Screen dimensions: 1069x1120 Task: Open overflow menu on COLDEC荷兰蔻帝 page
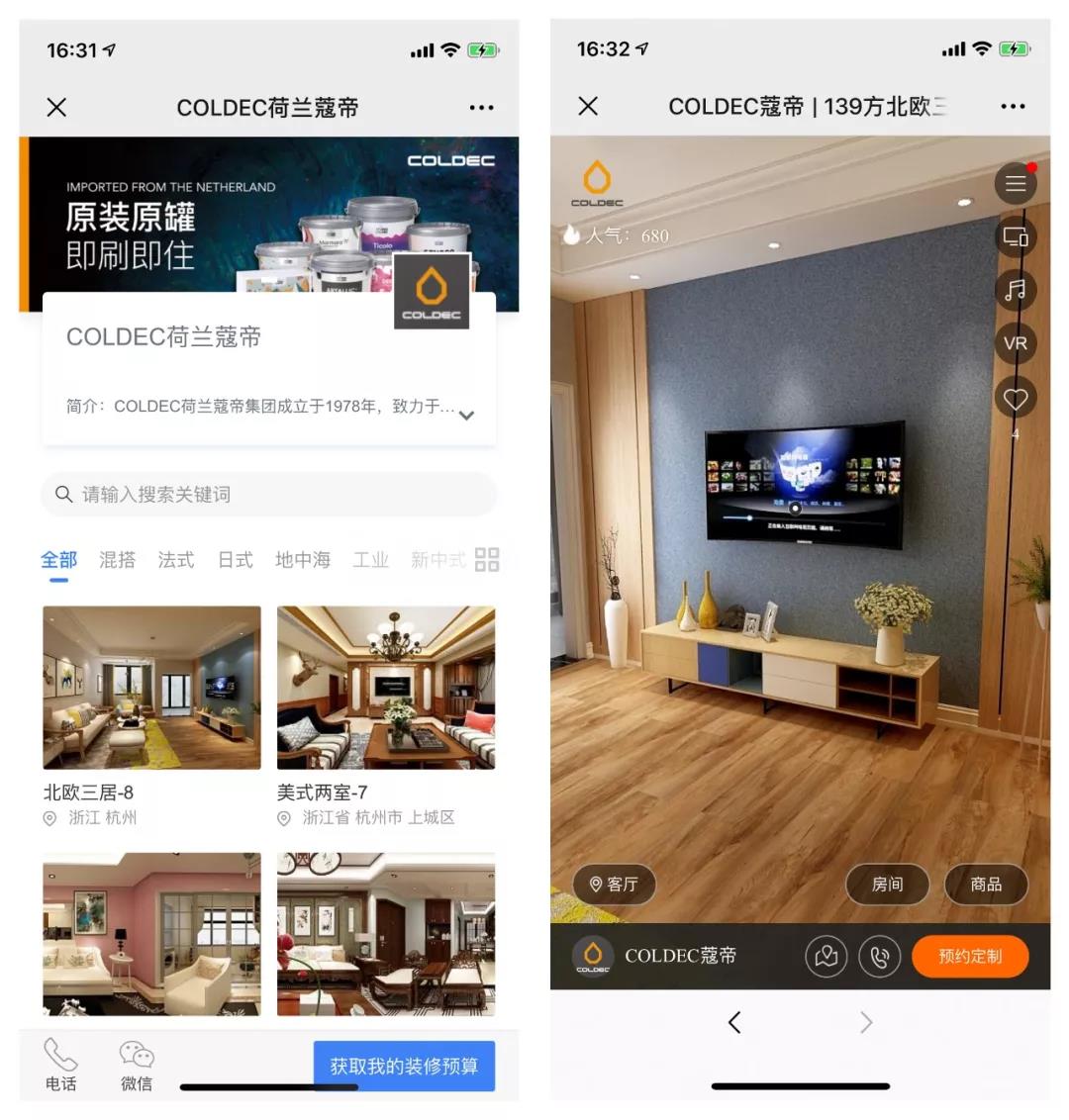[481, 107]
